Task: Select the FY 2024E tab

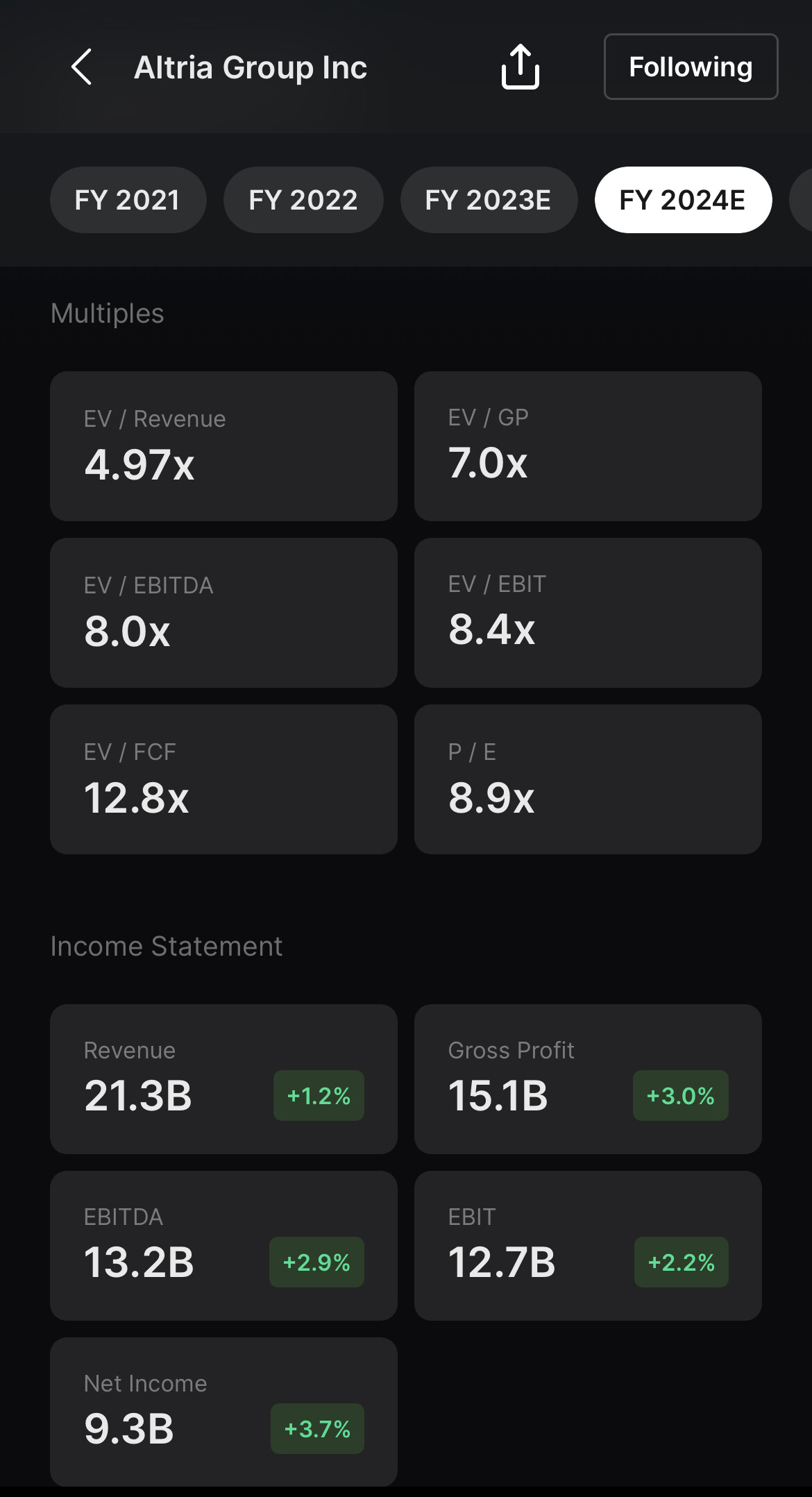Action: [x=683, y=200]
